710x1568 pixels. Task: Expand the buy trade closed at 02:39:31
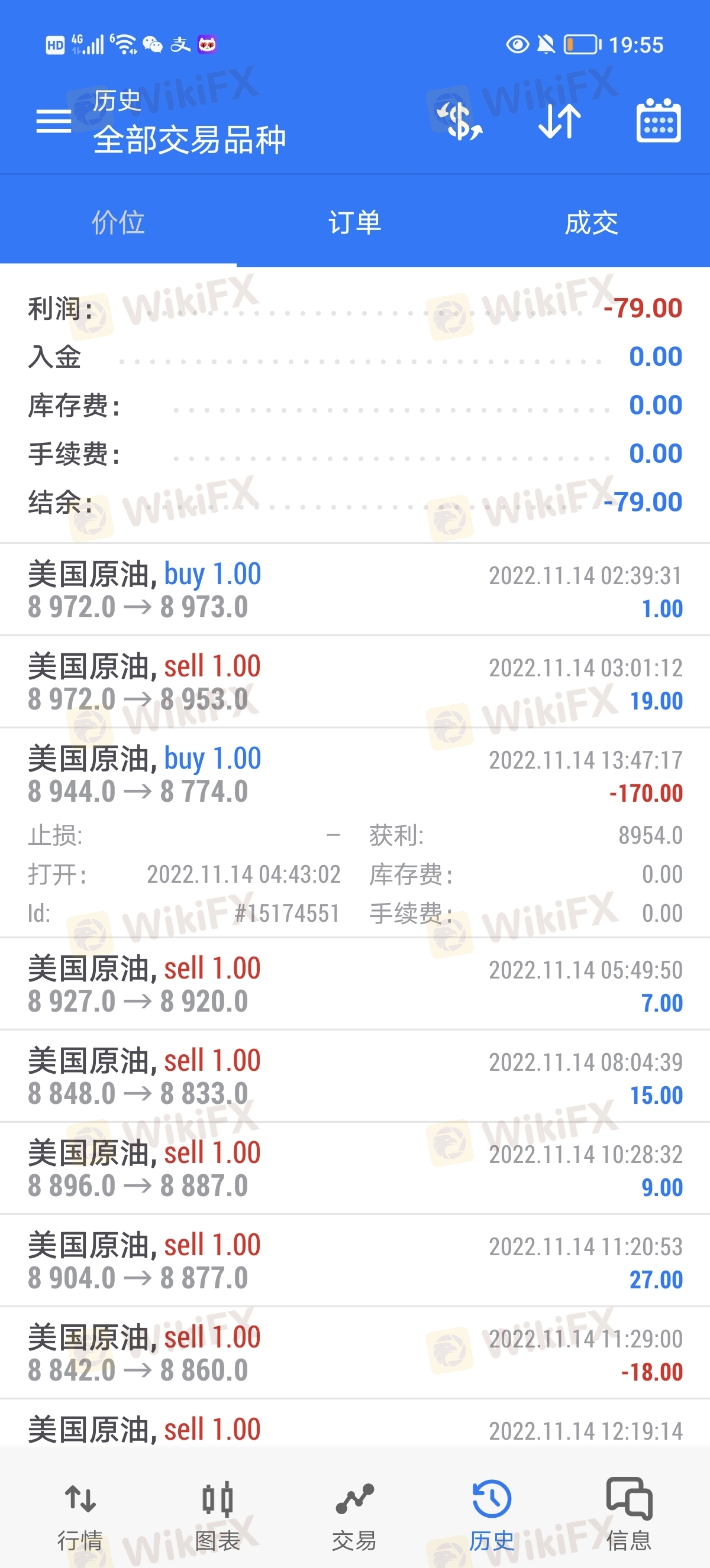355,590
